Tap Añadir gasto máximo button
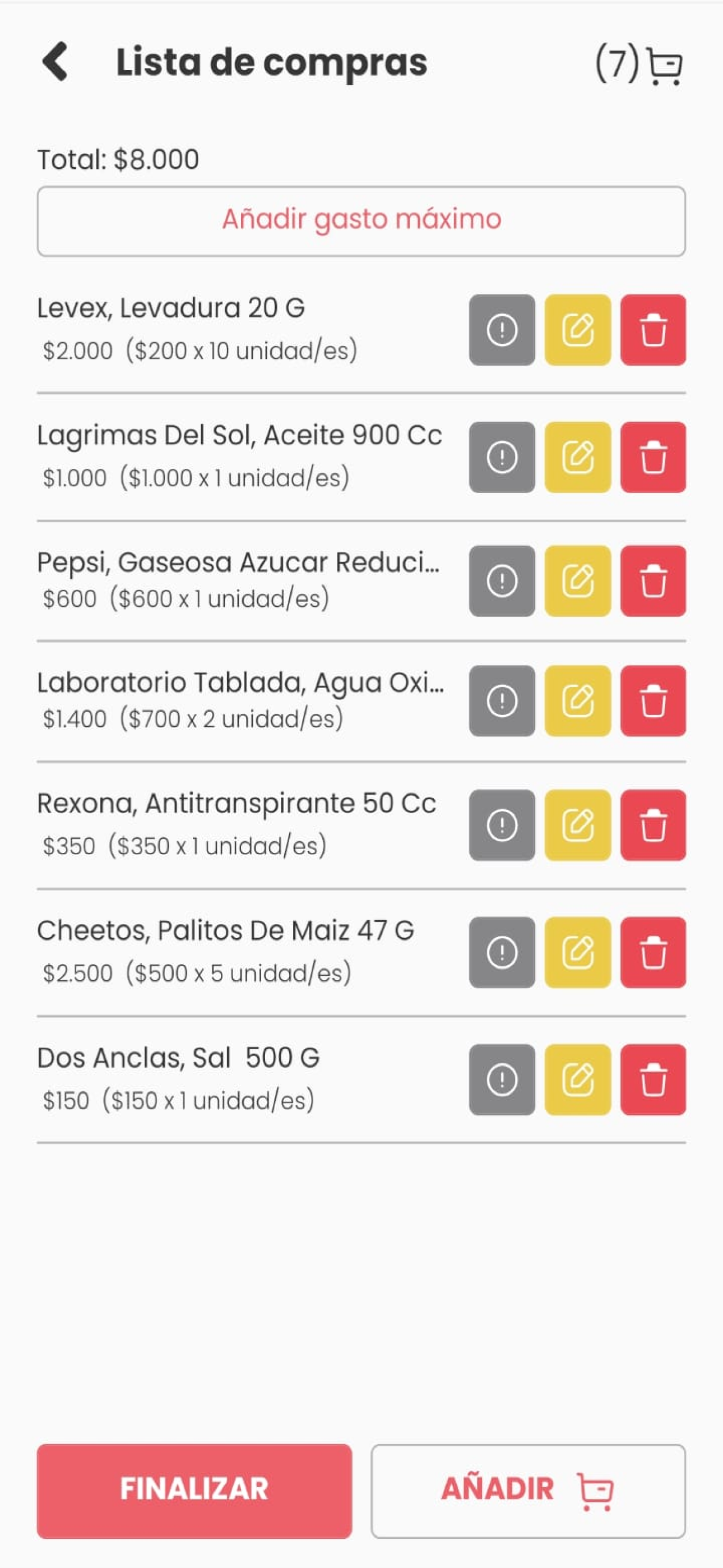The image size is (723, 1568). [361, 221]
